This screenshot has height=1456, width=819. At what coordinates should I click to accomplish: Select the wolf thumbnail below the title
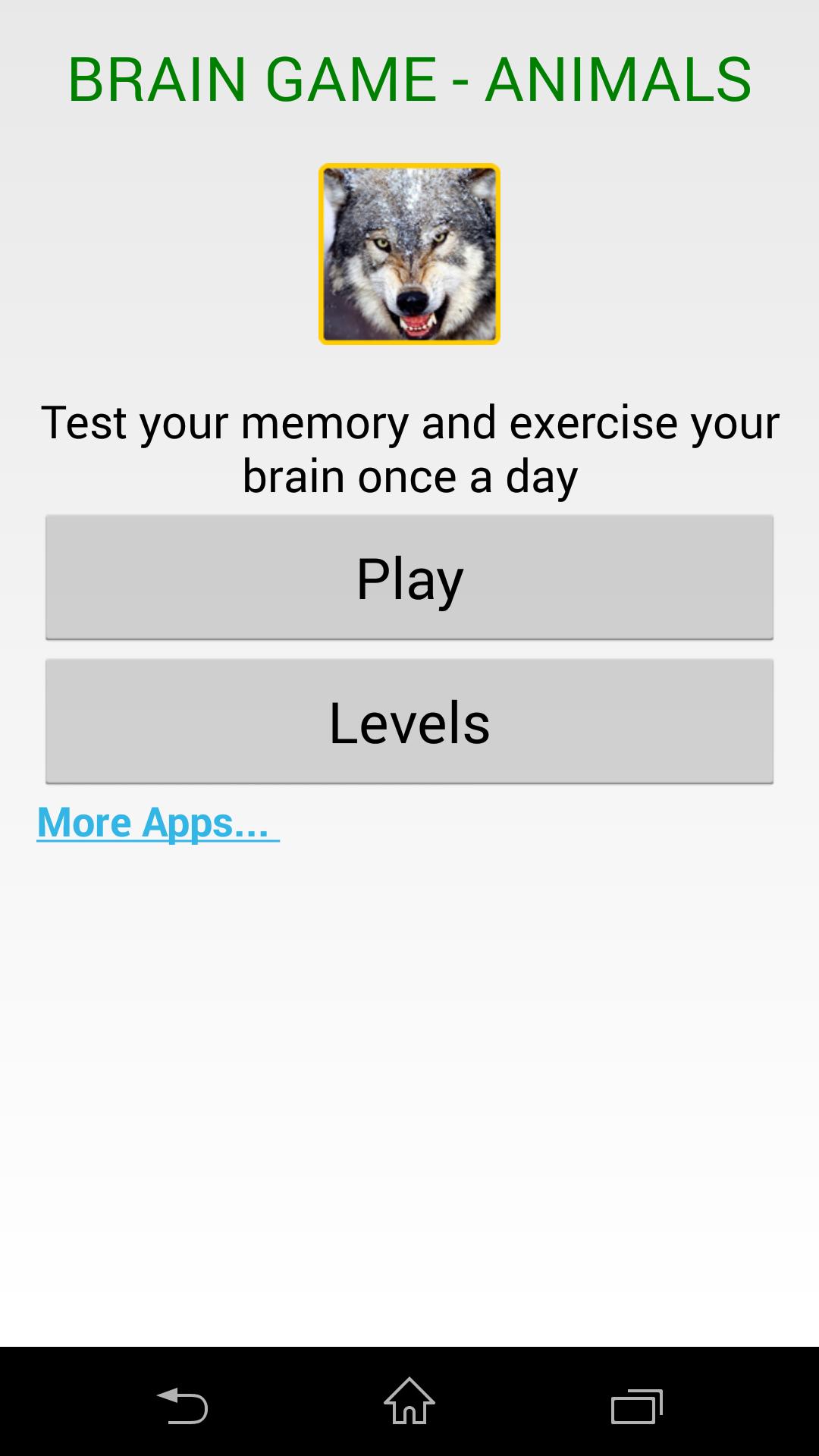[x=409, y=254]
